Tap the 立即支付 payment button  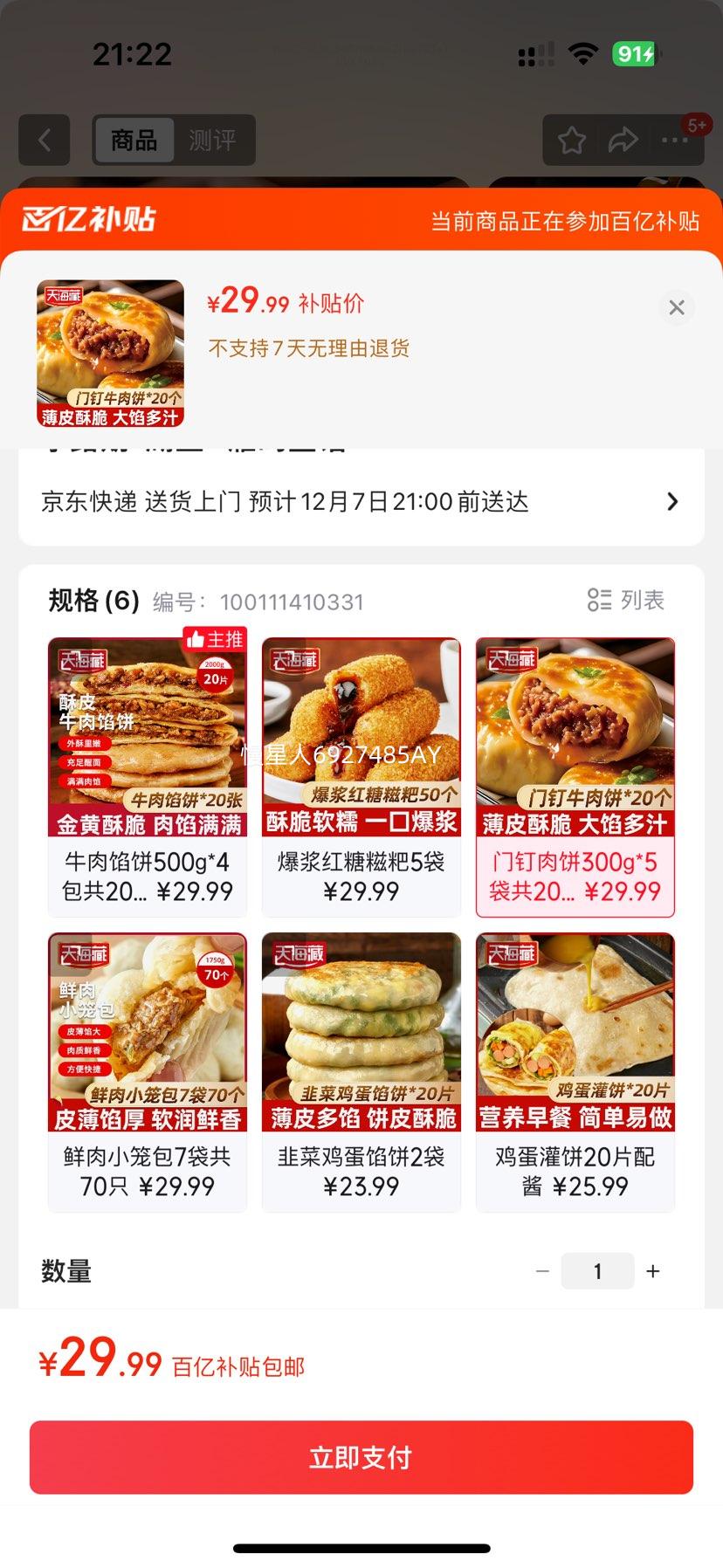361,1455
